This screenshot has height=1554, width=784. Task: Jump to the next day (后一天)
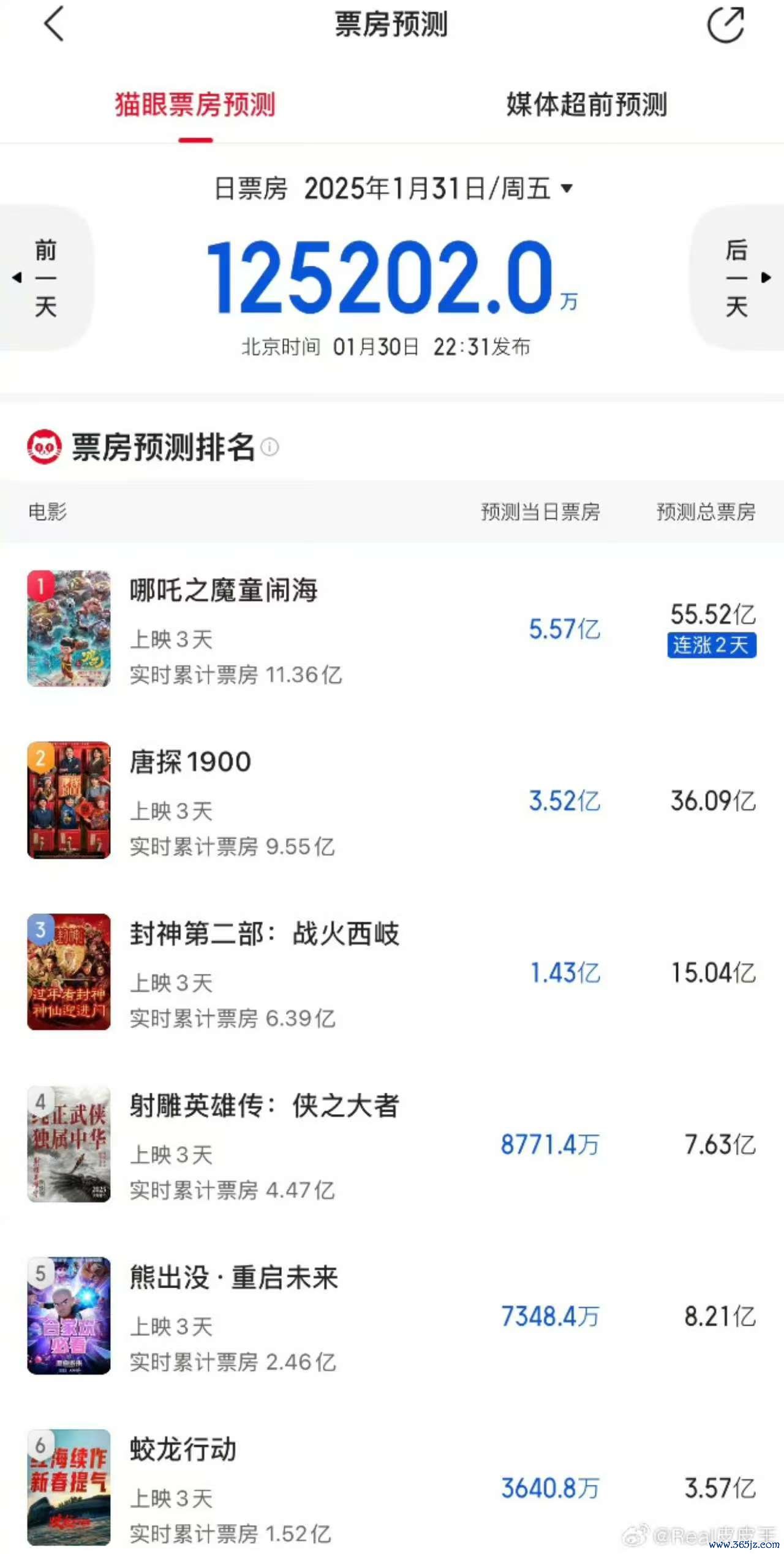pyautogui.click(x=738, y=277)
